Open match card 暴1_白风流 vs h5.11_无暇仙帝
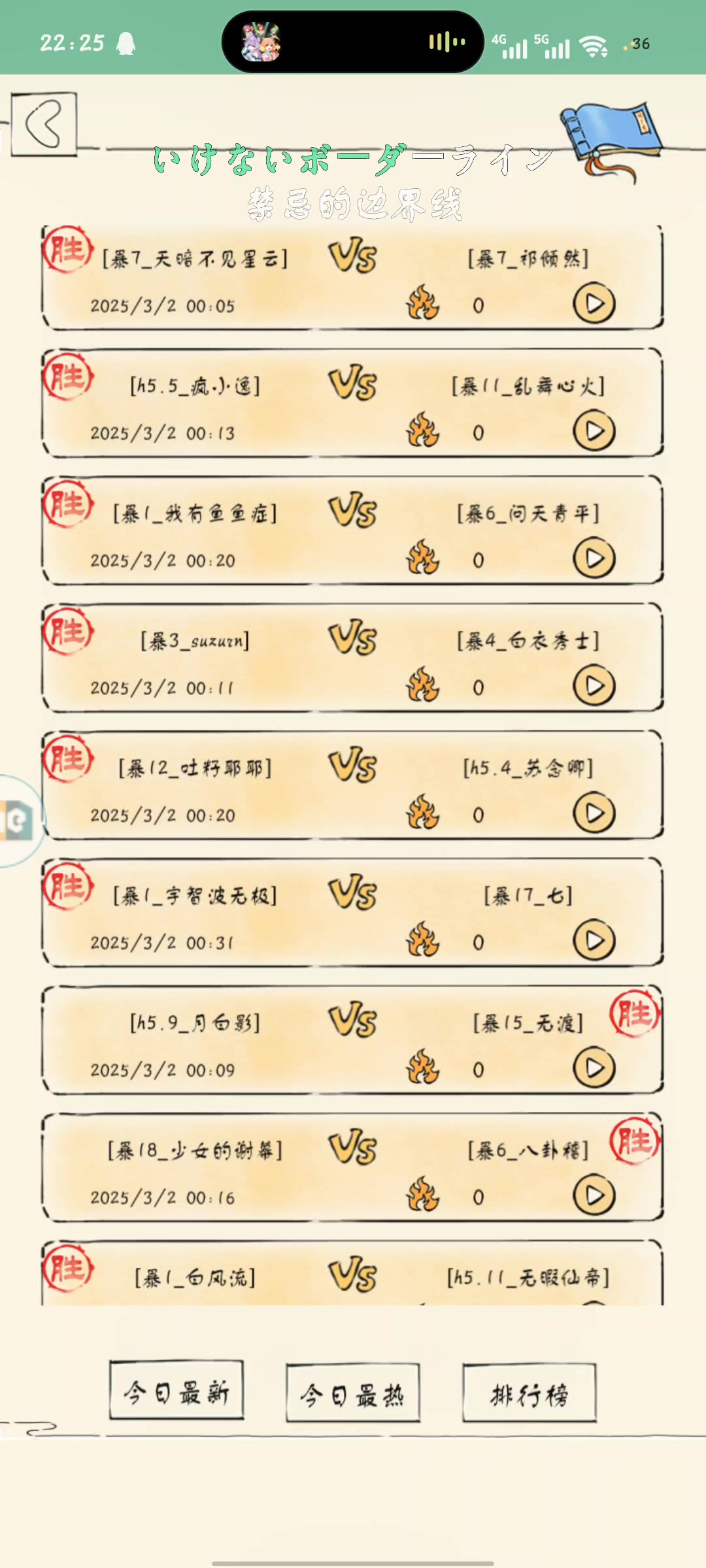The height and width of the screenshot is (1568, 706). [353, 1277]
